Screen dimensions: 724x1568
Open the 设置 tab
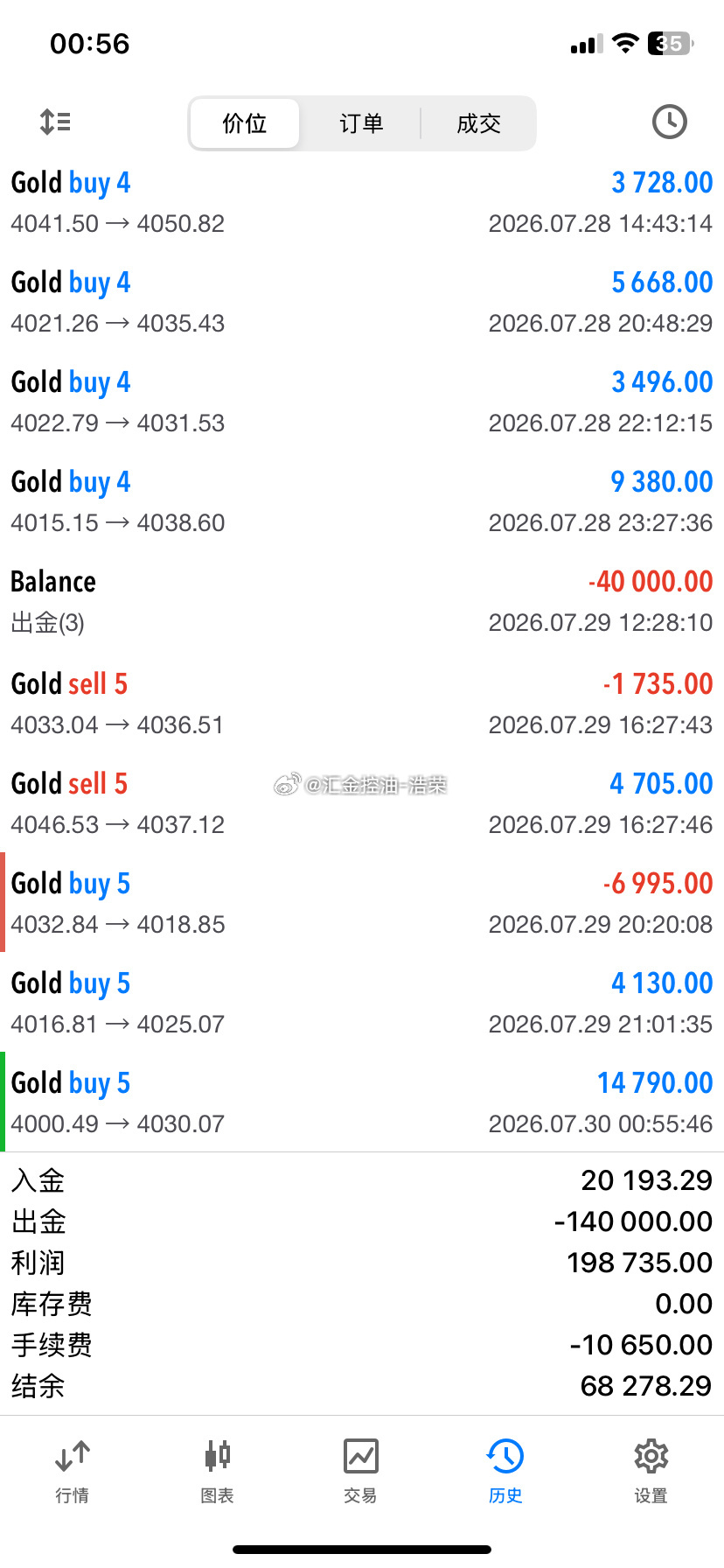[651, 1472]
